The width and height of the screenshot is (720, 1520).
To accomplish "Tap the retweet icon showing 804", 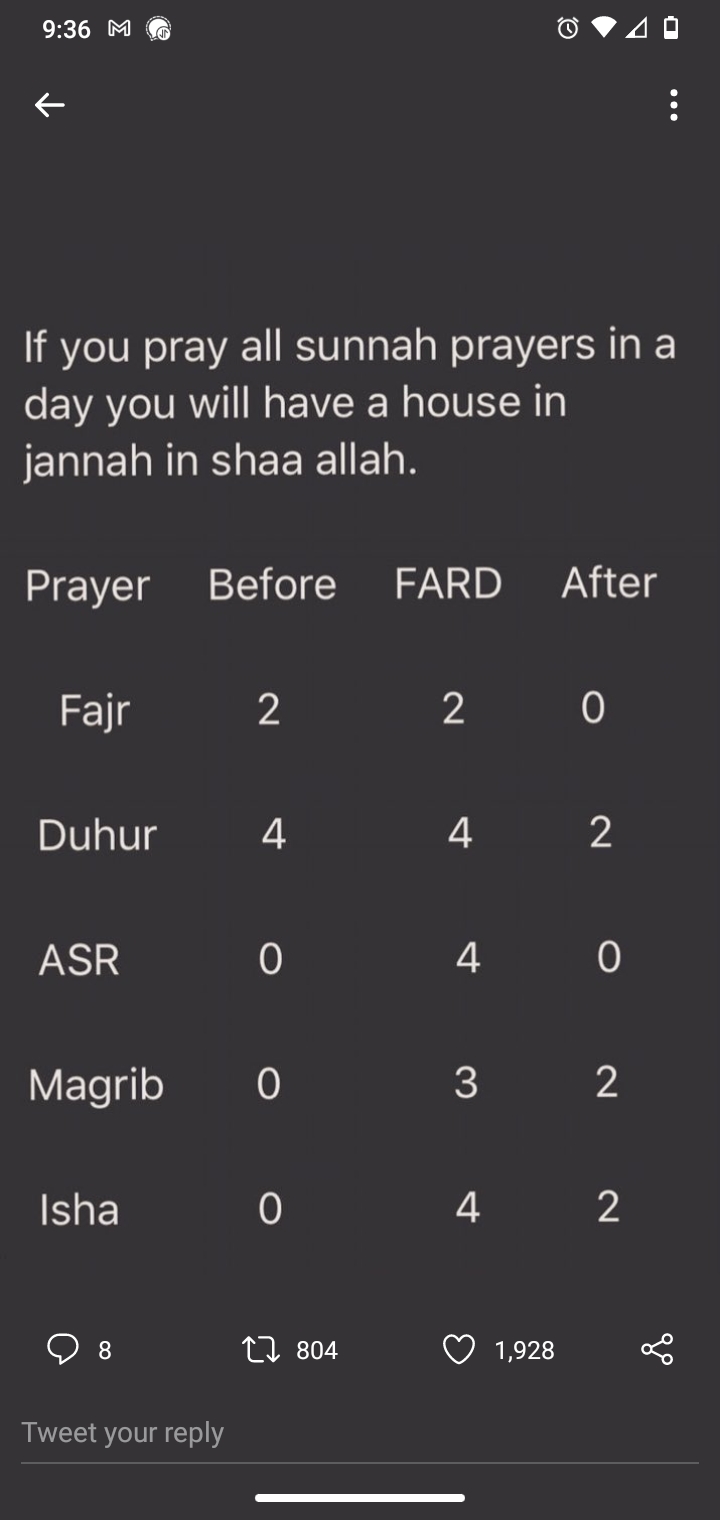I will tap(261, 1349).
